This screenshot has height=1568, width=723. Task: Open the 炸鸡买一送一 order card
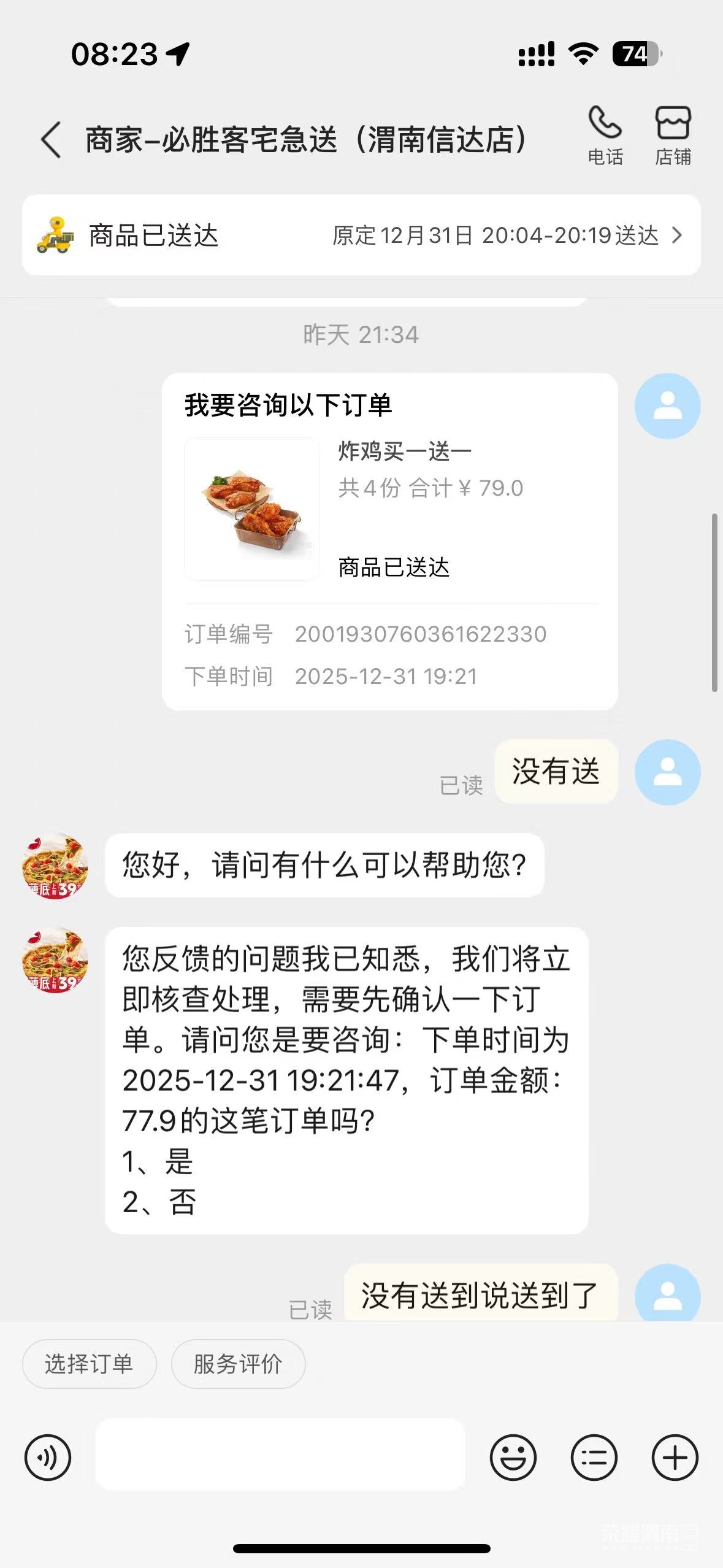coord(390,541)
